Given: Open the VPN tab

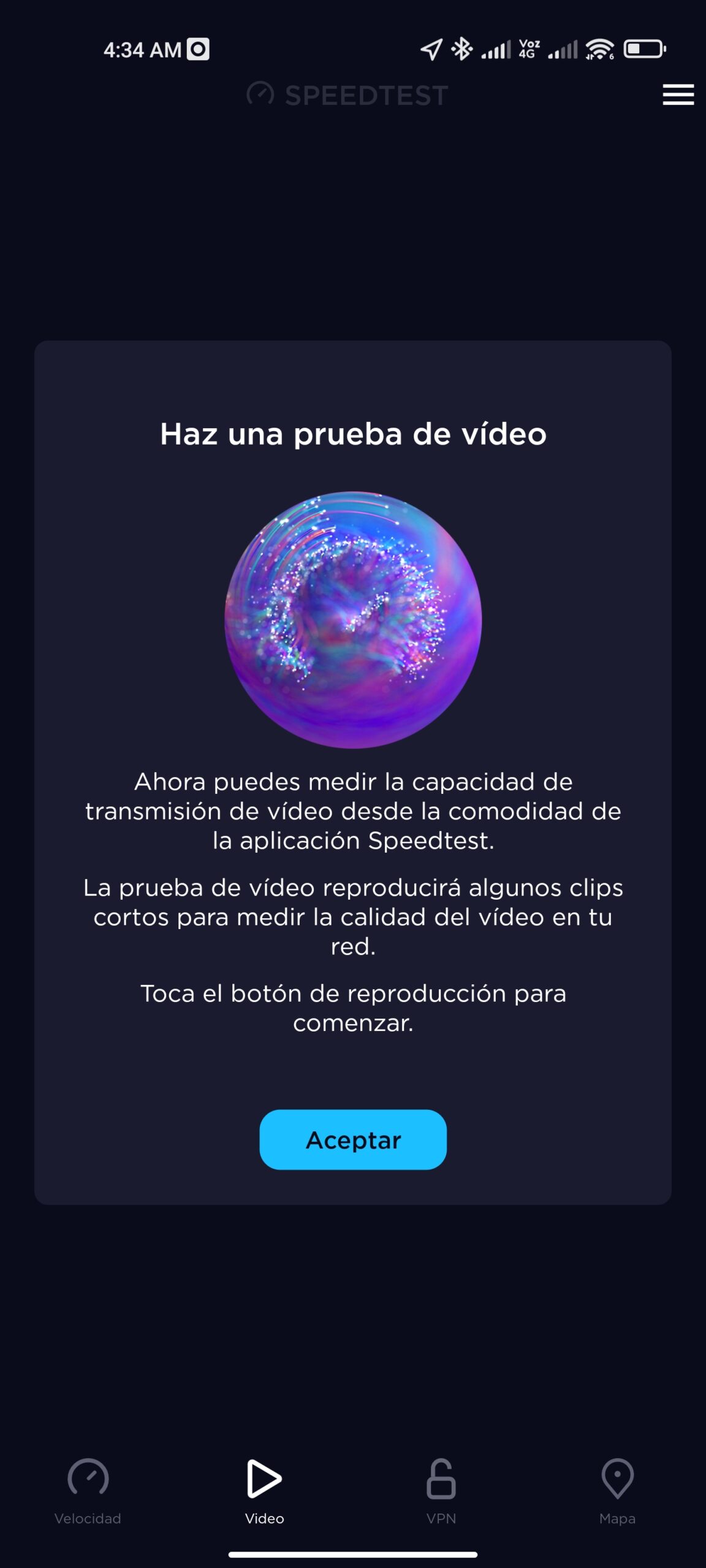Looking at the screenshot, I should pos(441,1490).
